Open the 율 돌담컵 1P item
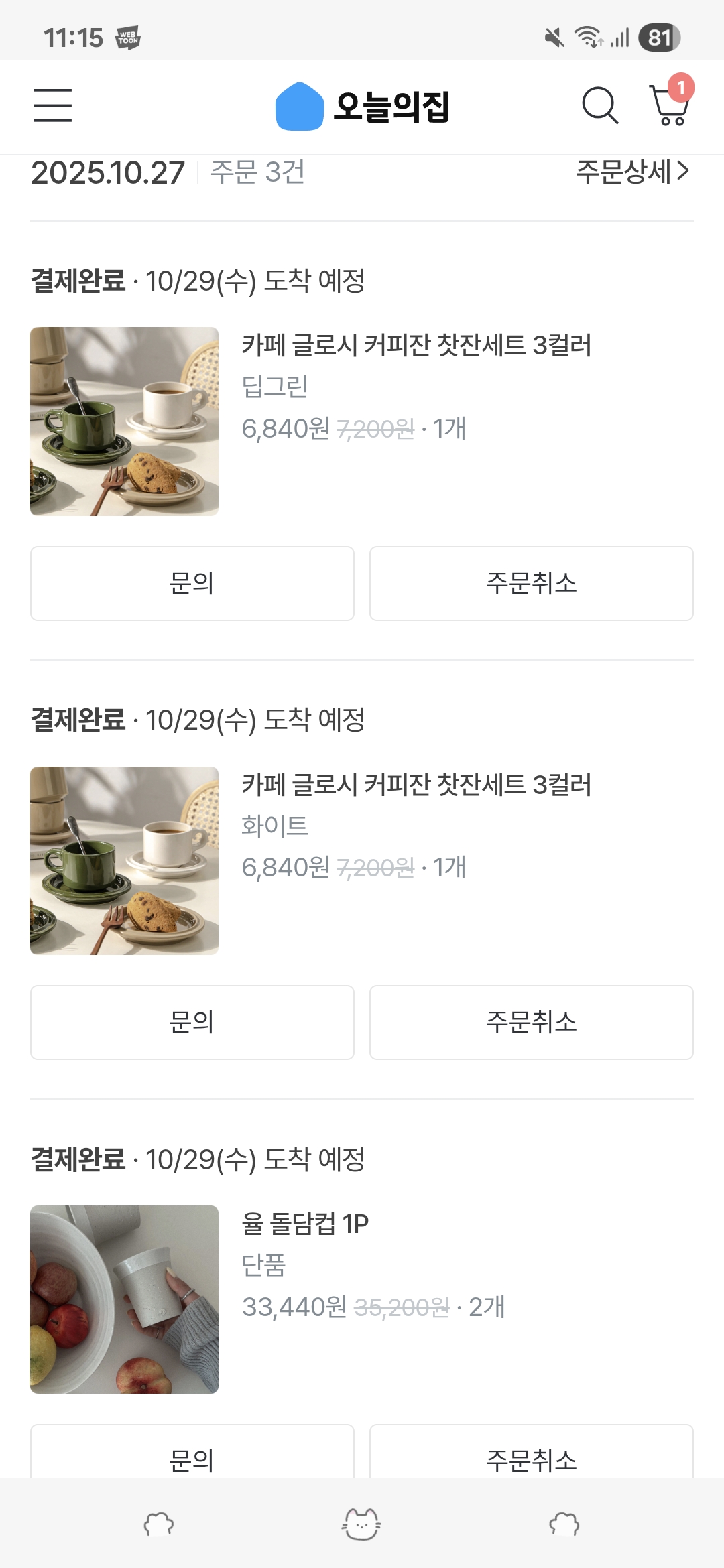The height and width of the screenshot is (1568, 724). (x=305, y=1224)
